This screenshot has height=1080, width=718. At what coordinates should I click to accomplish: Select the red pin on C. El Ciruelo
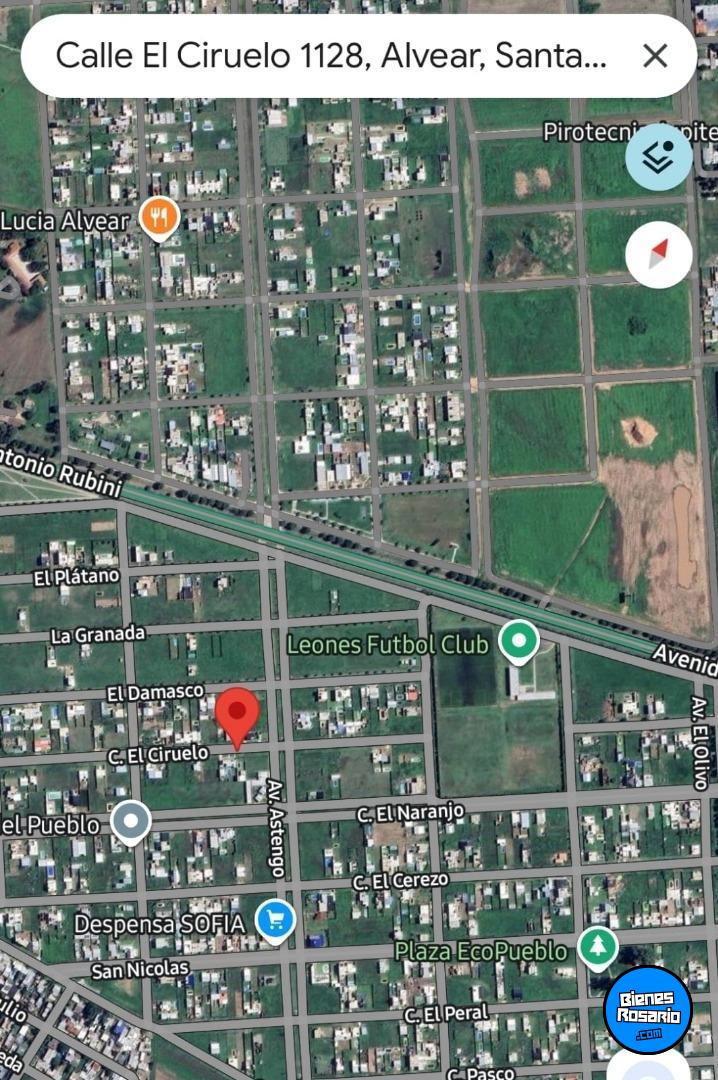[x=237, y=714]
